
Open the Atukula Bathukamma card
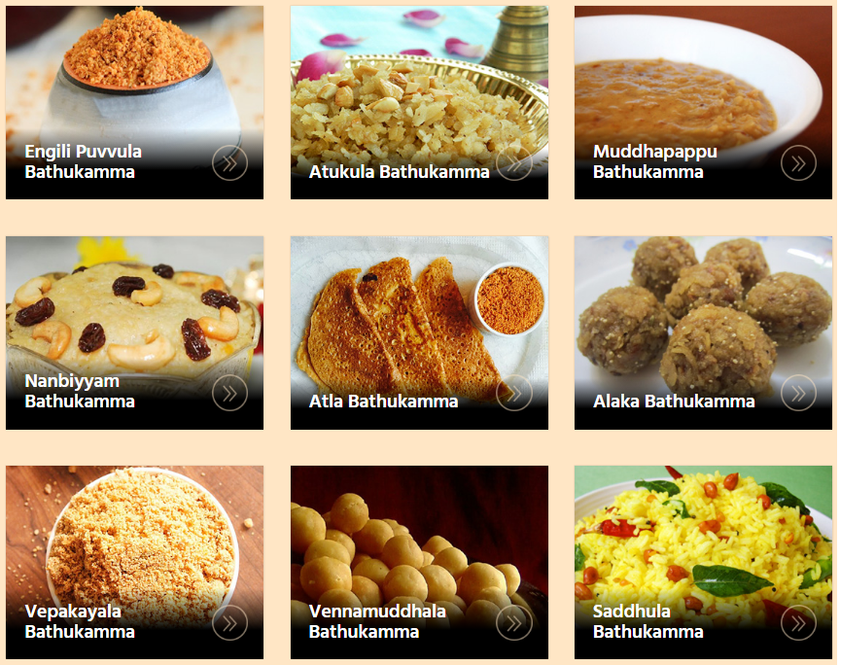coord(418,100)
